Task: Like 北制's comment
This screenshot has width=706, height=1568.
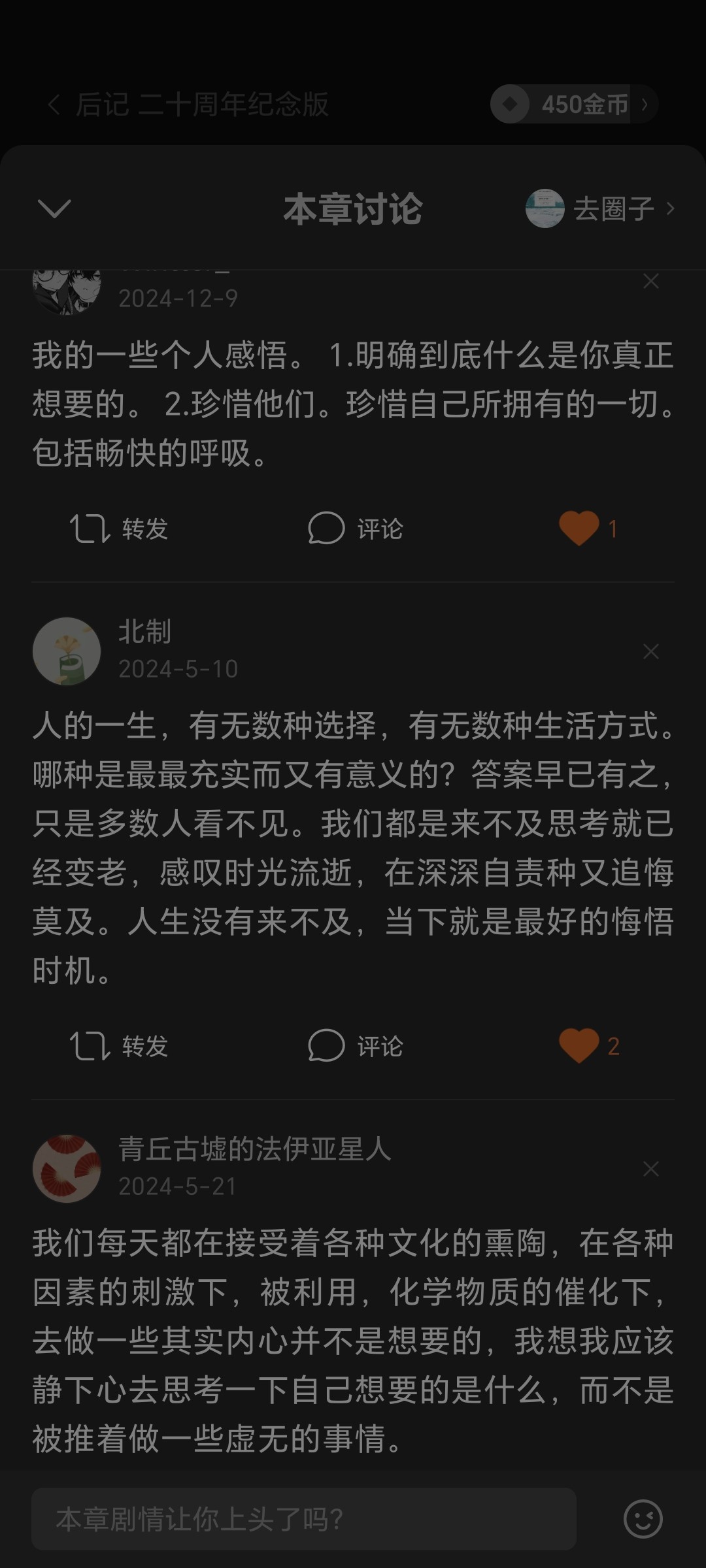Action: (x=588, y=1046)
